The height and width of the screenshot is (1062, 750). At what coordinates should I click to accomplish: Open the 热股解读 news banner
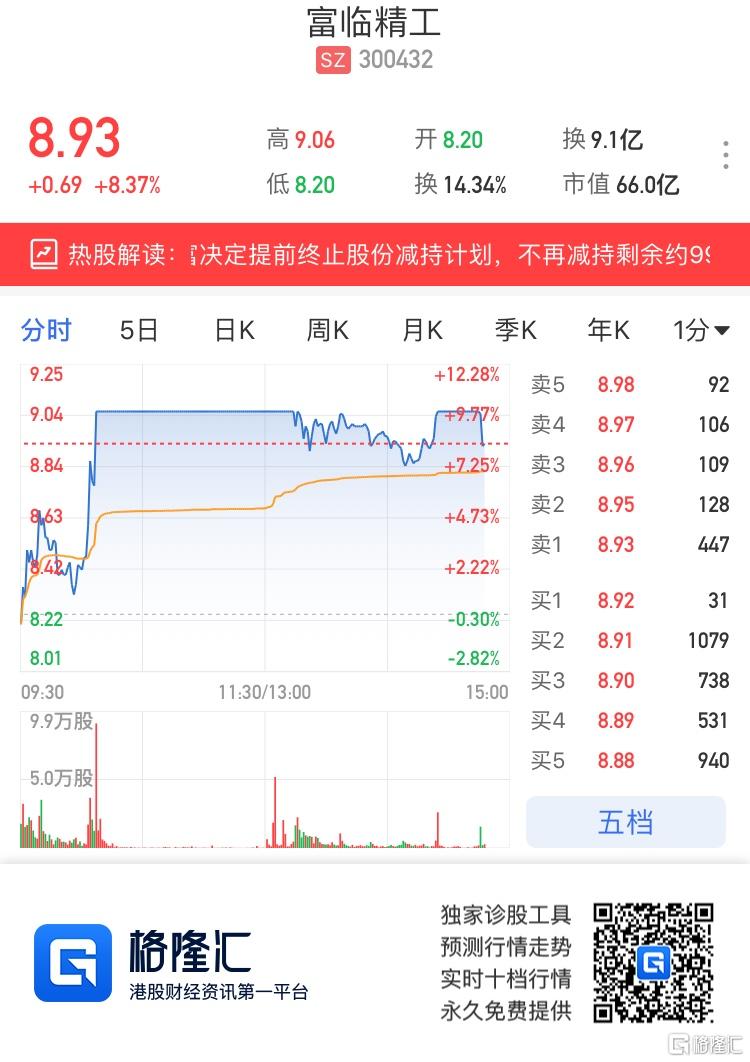[x=375, y=254]
